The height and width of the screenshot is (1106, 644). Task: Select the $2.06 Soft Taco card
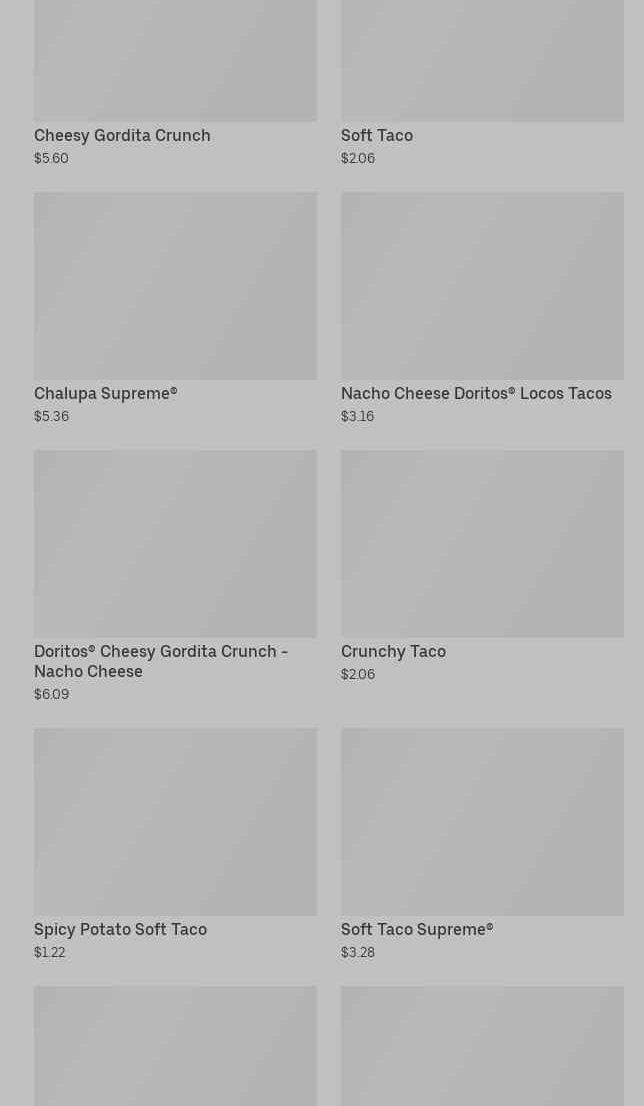click(482, 83)
